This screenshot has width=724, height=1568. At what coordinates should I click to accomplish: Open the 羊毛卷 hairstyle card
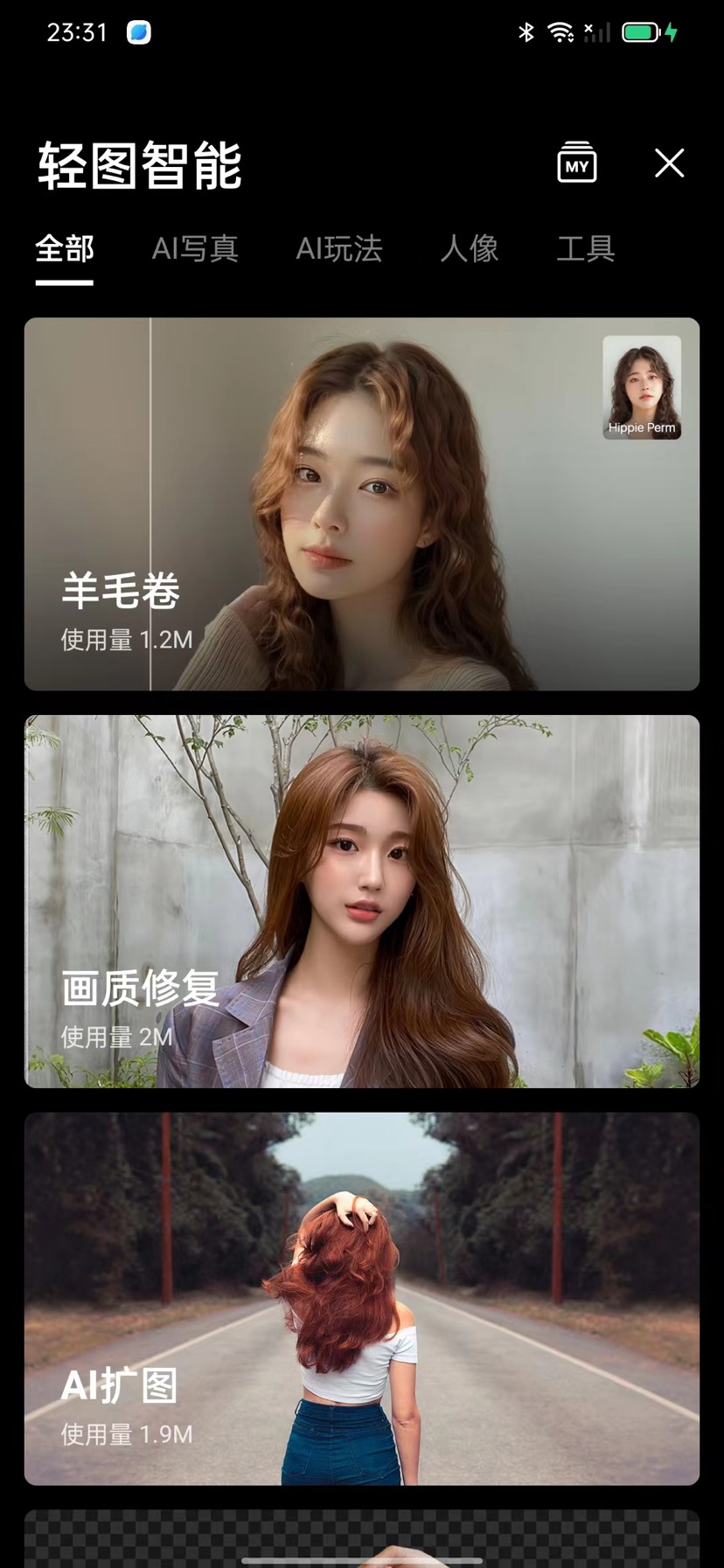tap(362, 504)
